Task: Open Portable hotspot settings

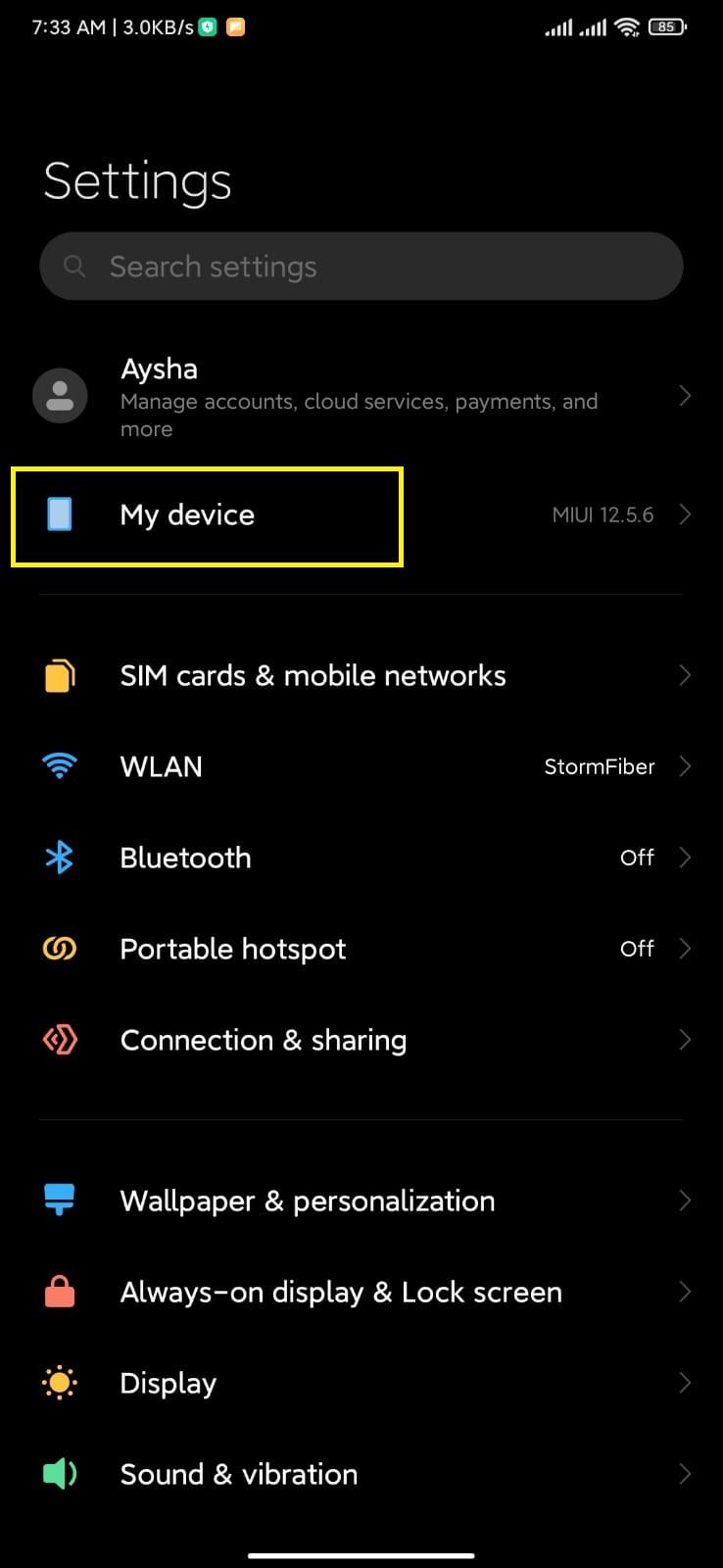Action: pyautogui.click(x=361, y=949)
